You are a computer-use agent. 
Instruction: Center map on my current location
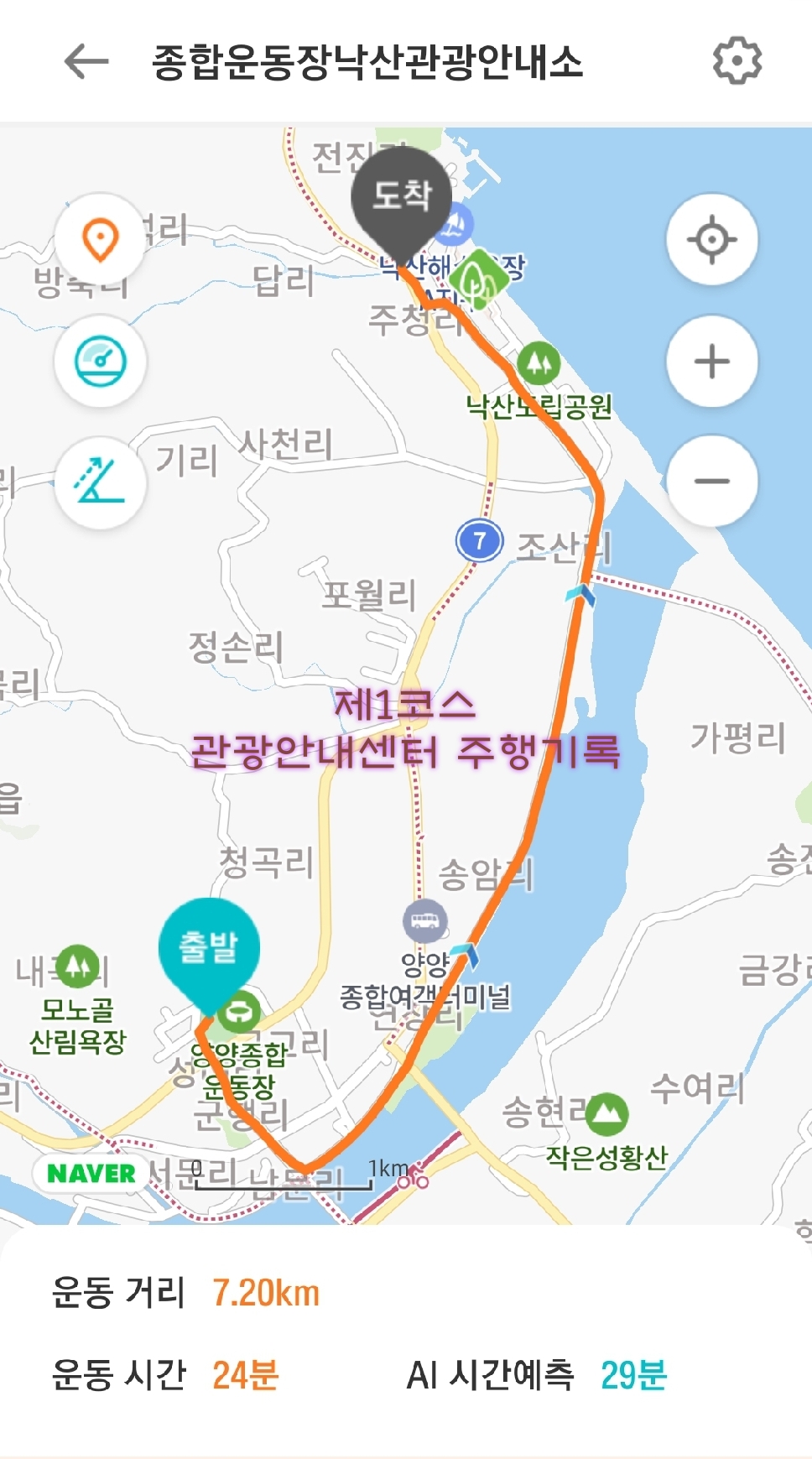tap(712, 240)
